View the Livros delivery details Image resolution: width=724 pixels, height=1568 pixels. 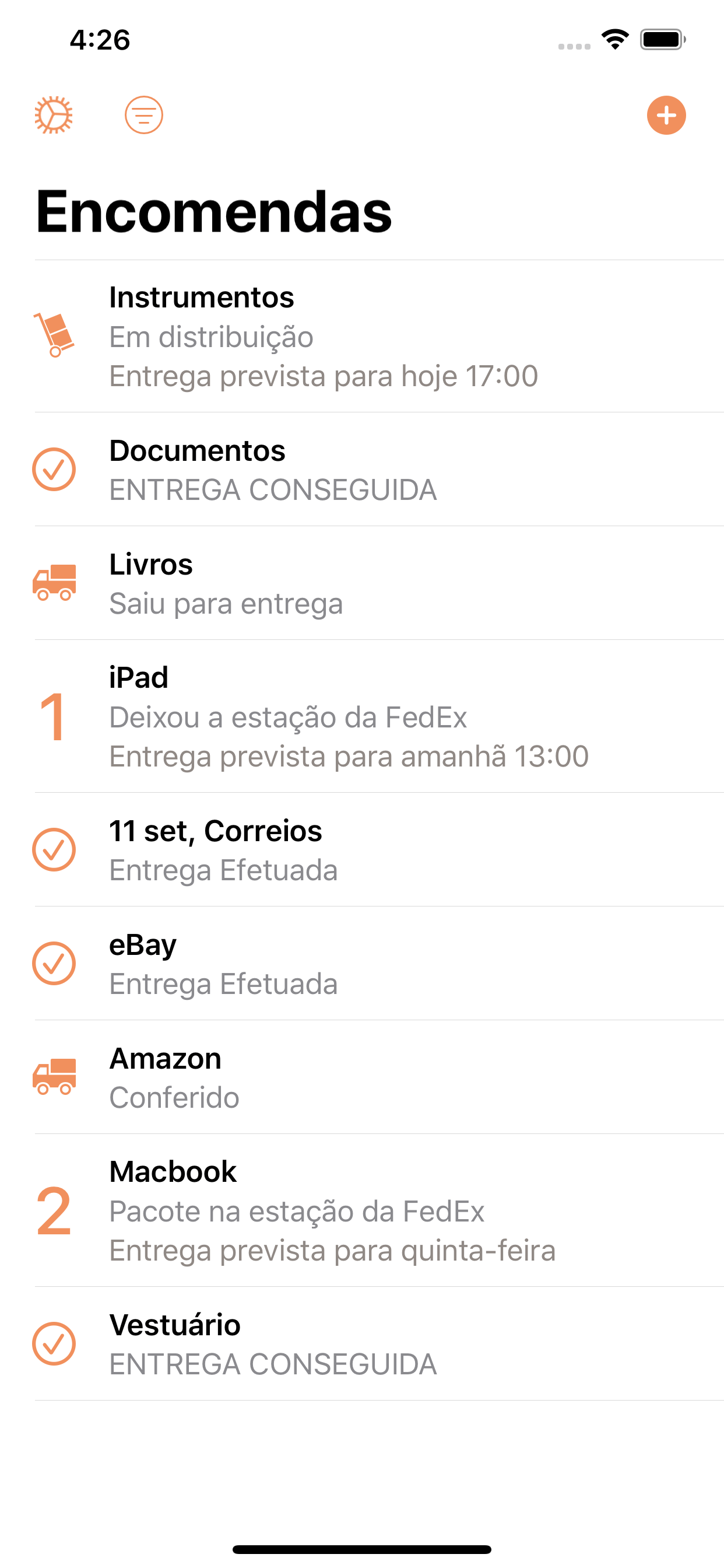point(362,583)
